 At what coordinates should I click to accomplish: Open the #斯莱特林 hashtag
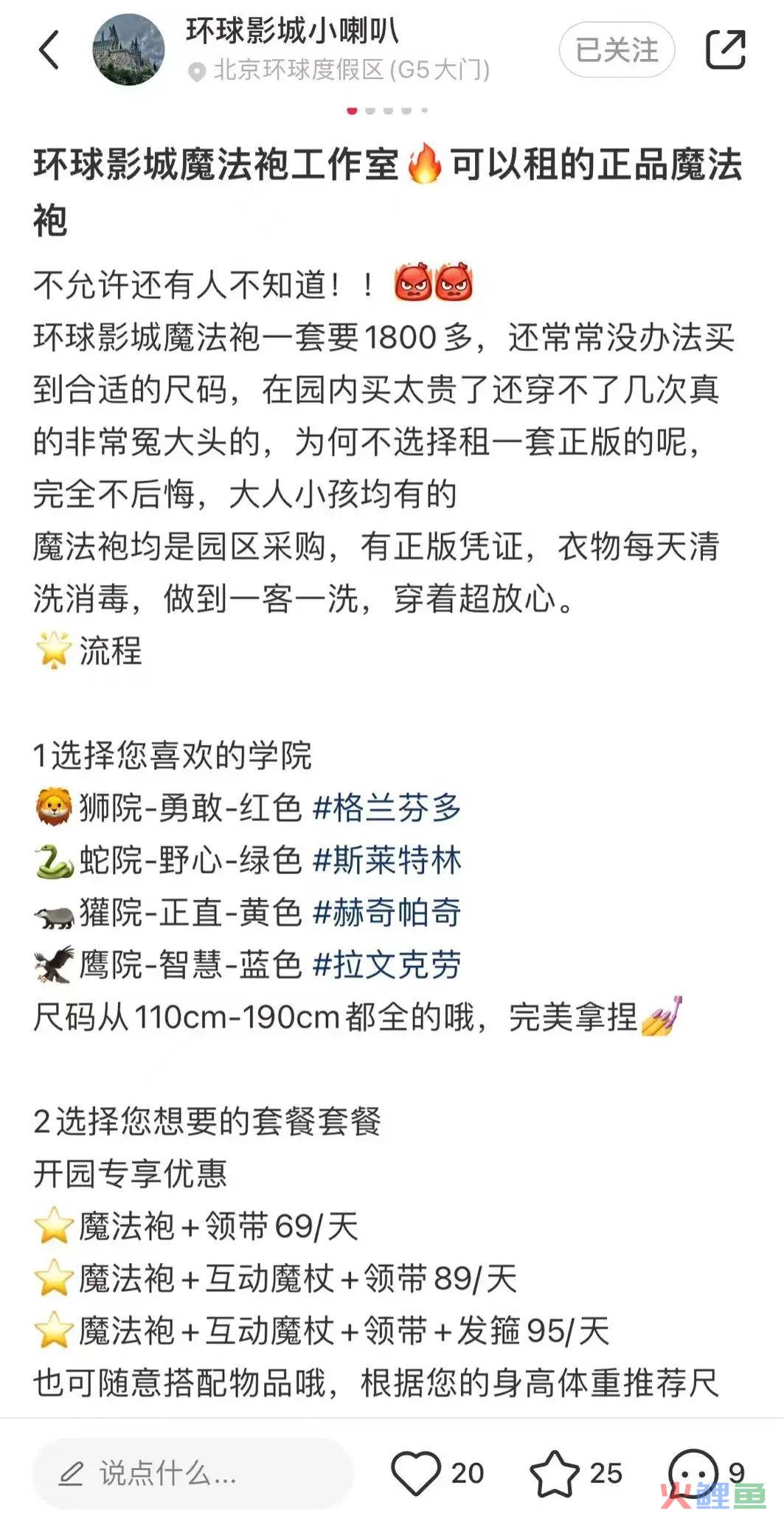(x=387, y=860)
